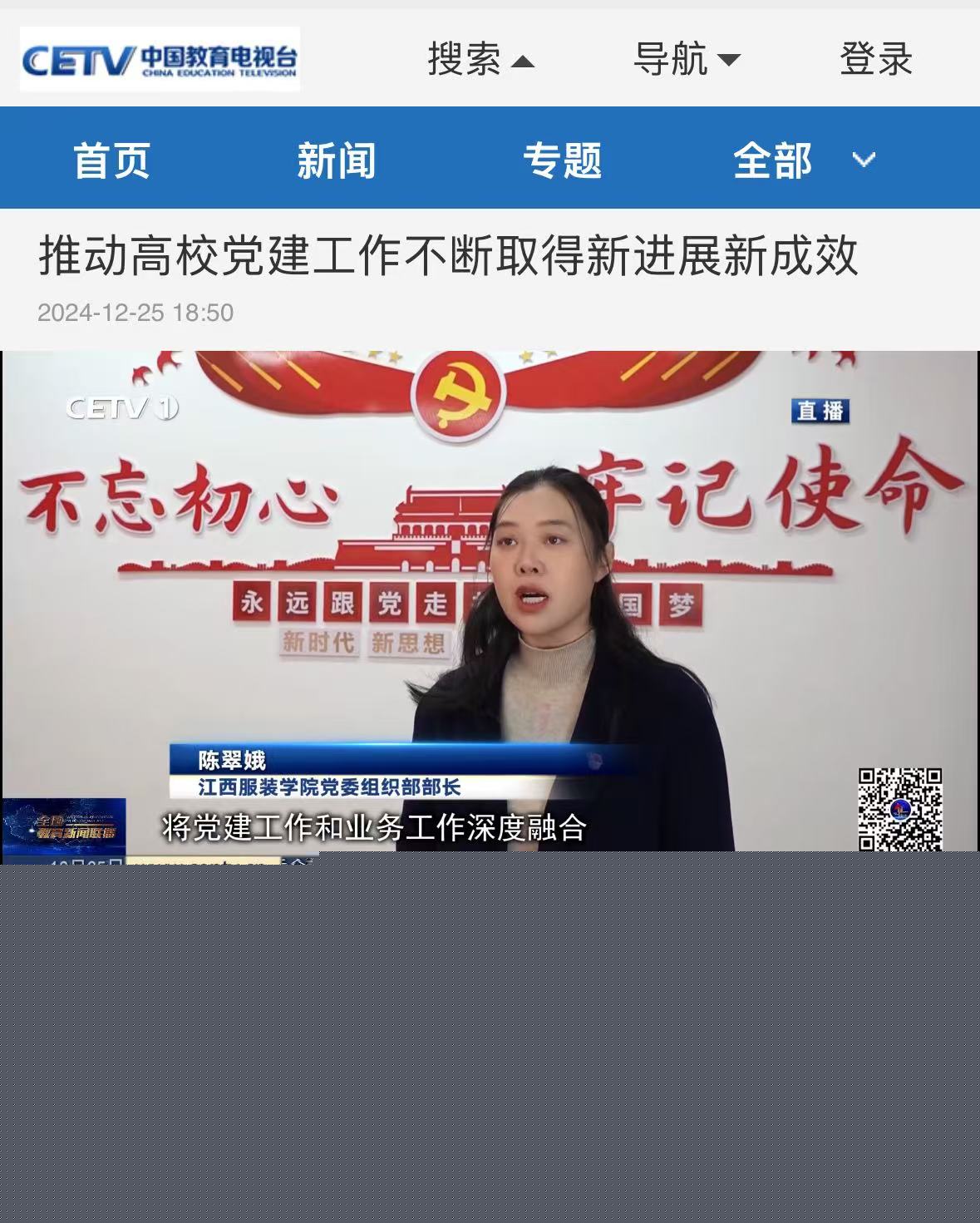Open the 专题 special topics tab
The width and height of the screenshot is (980, 1223).
tap(562, 160)
